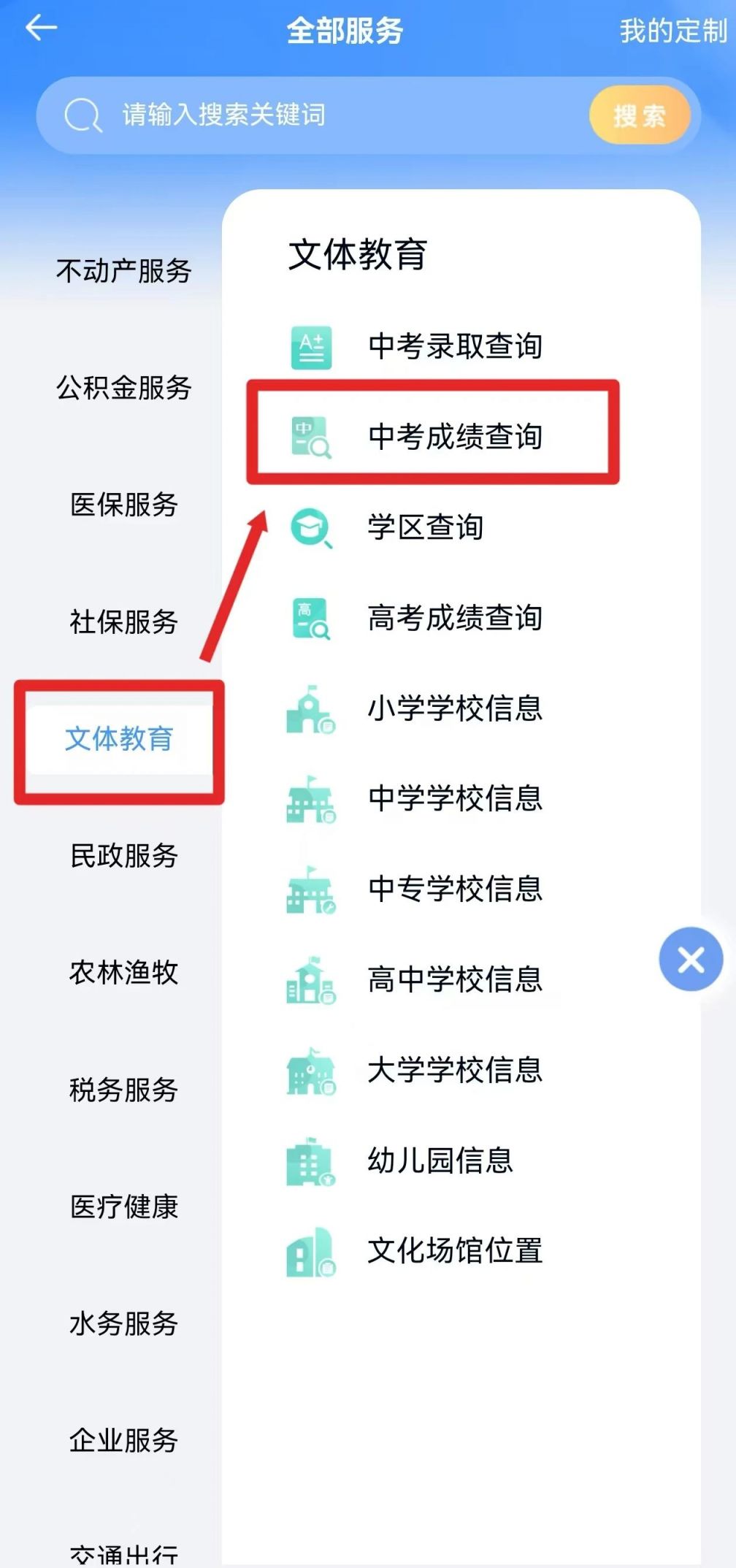The width and height of the screenshot is (736, 1568).
Task: Choose the 税务服务 category
Action: click(x=123, y=1090)
